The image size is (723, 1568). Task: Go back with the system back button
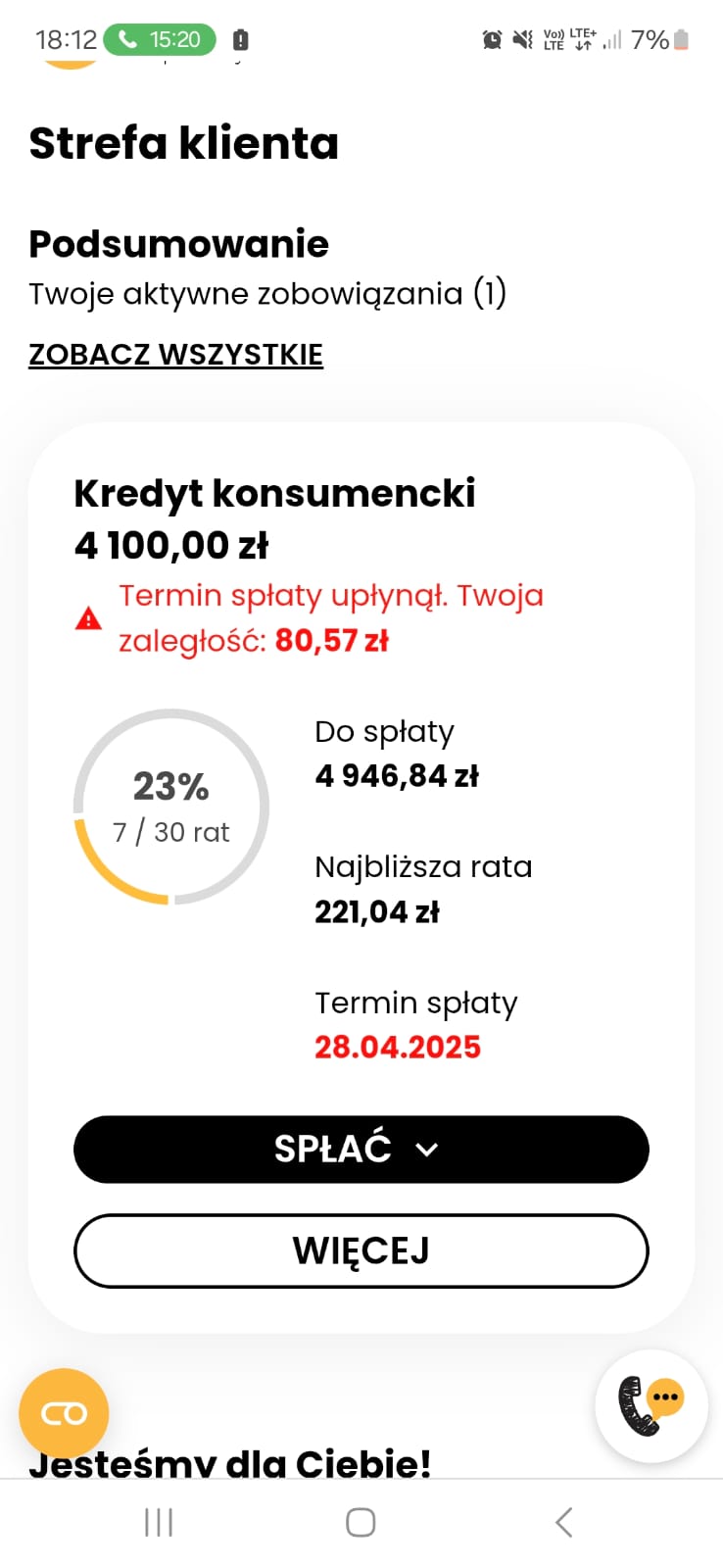tap(563, 1522)
